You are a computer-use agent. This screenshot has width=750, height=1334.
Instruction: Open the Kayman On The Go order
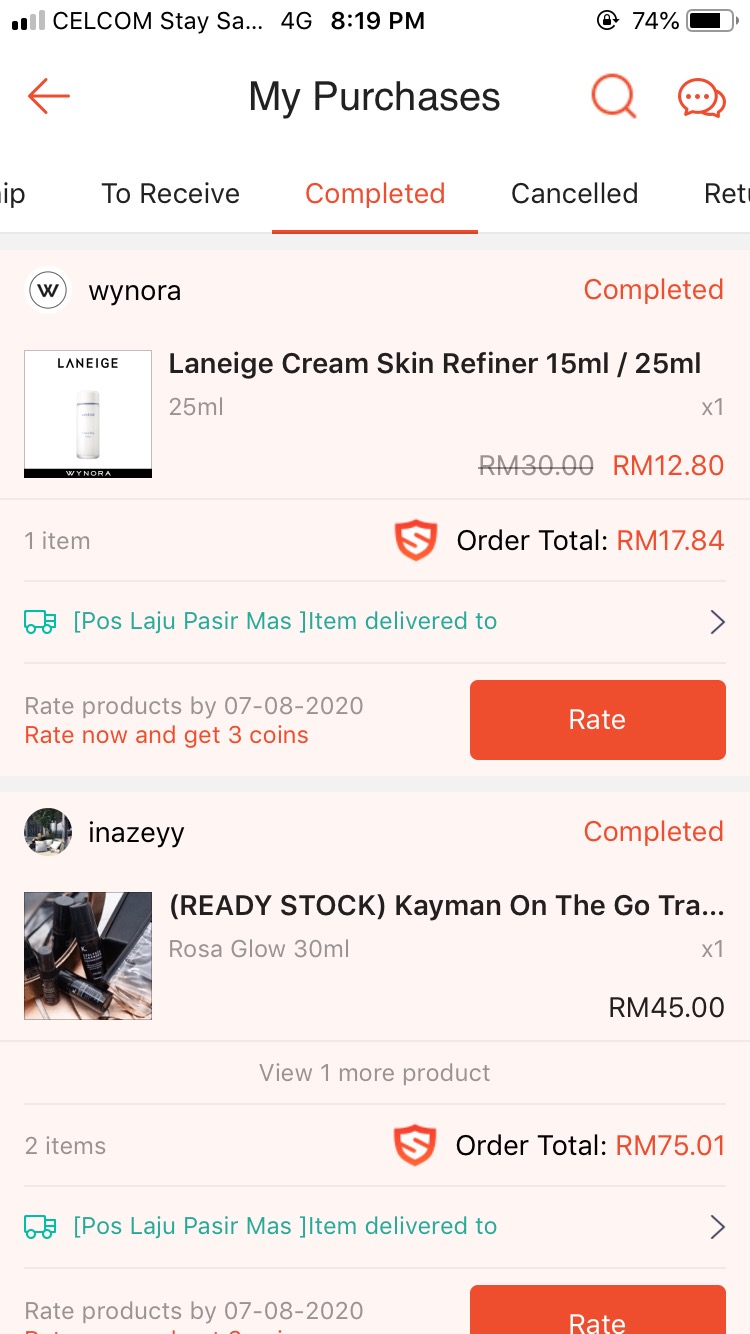pyautogui.click(x=445, y=906)
